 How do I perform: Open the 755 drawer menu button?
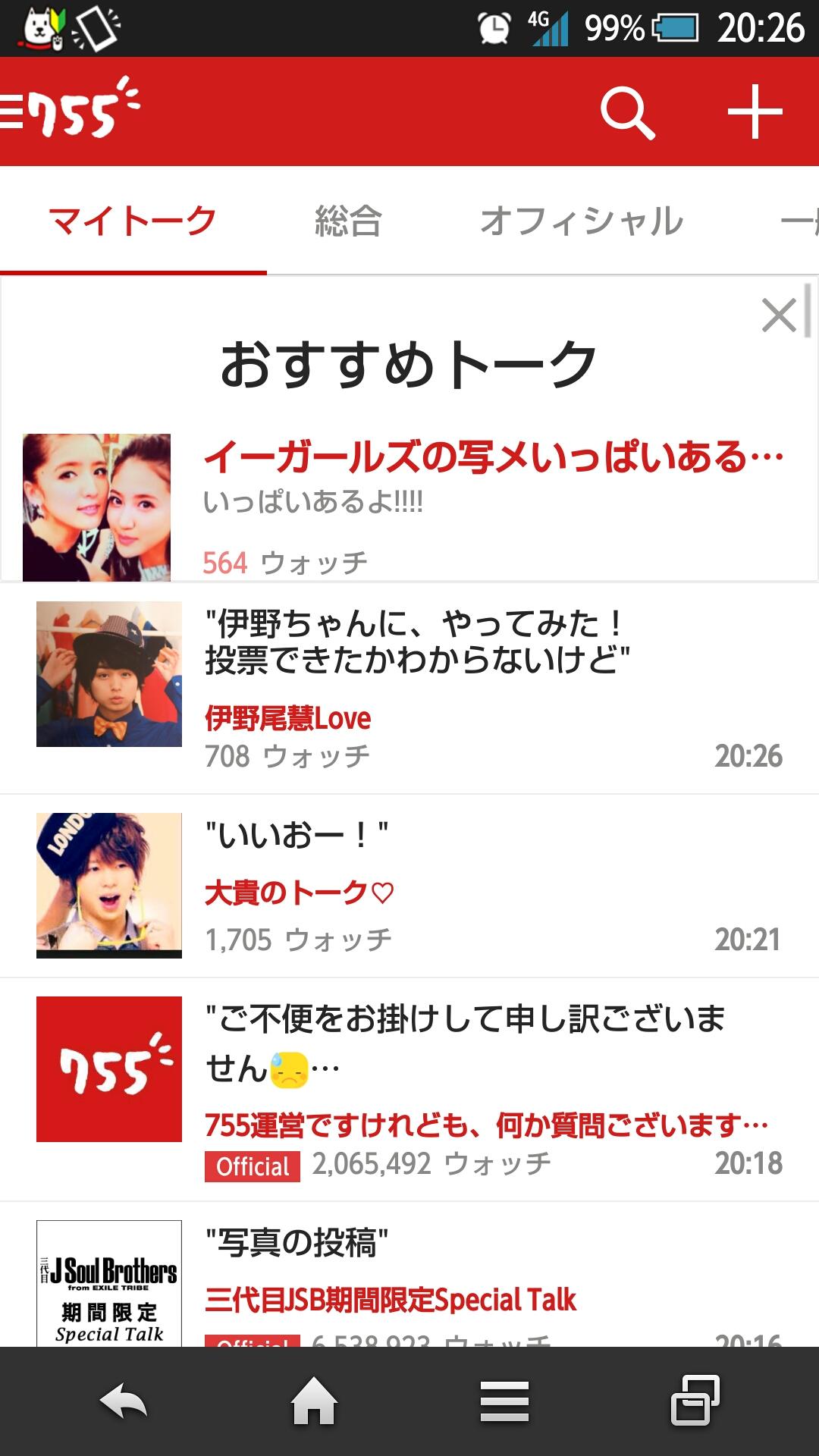(68, 112)
